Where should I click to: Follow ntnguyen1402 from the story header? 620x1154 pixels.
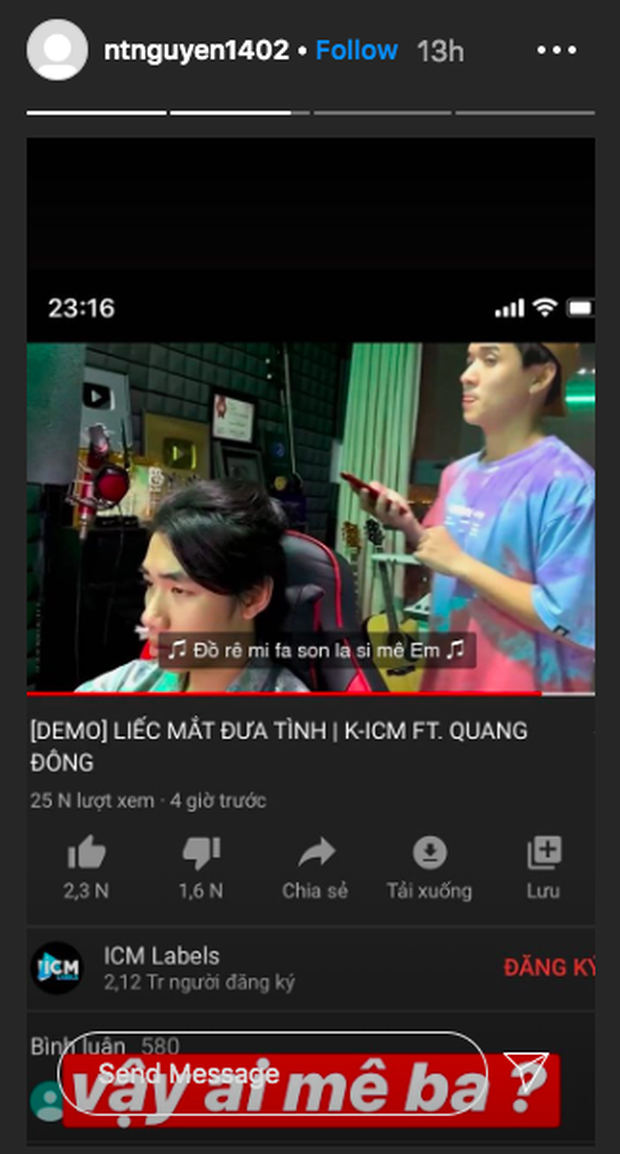point(356,50)
